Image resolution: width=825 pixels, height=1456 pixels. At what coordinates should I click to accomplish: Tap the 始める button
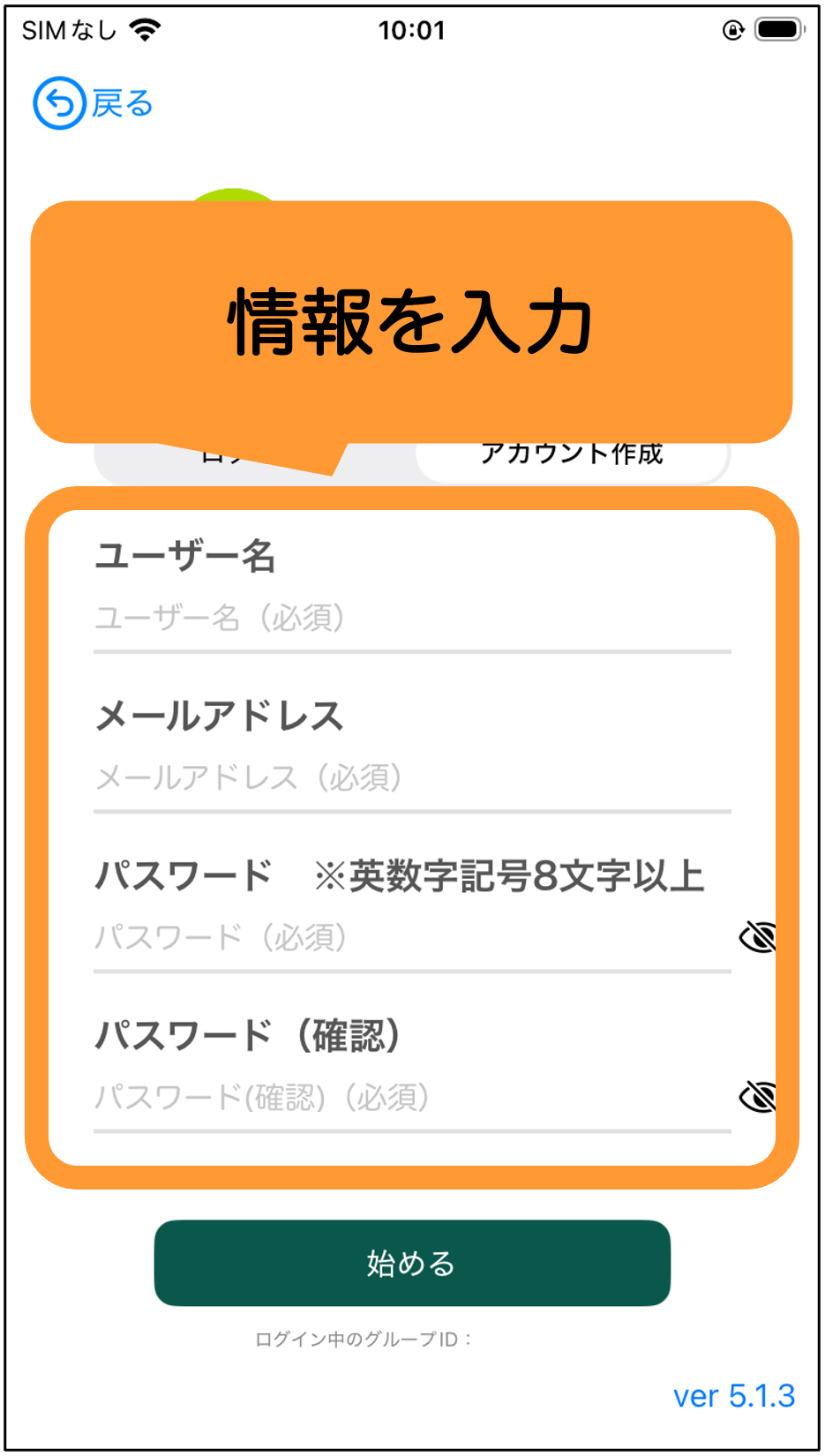point(412,1263)
